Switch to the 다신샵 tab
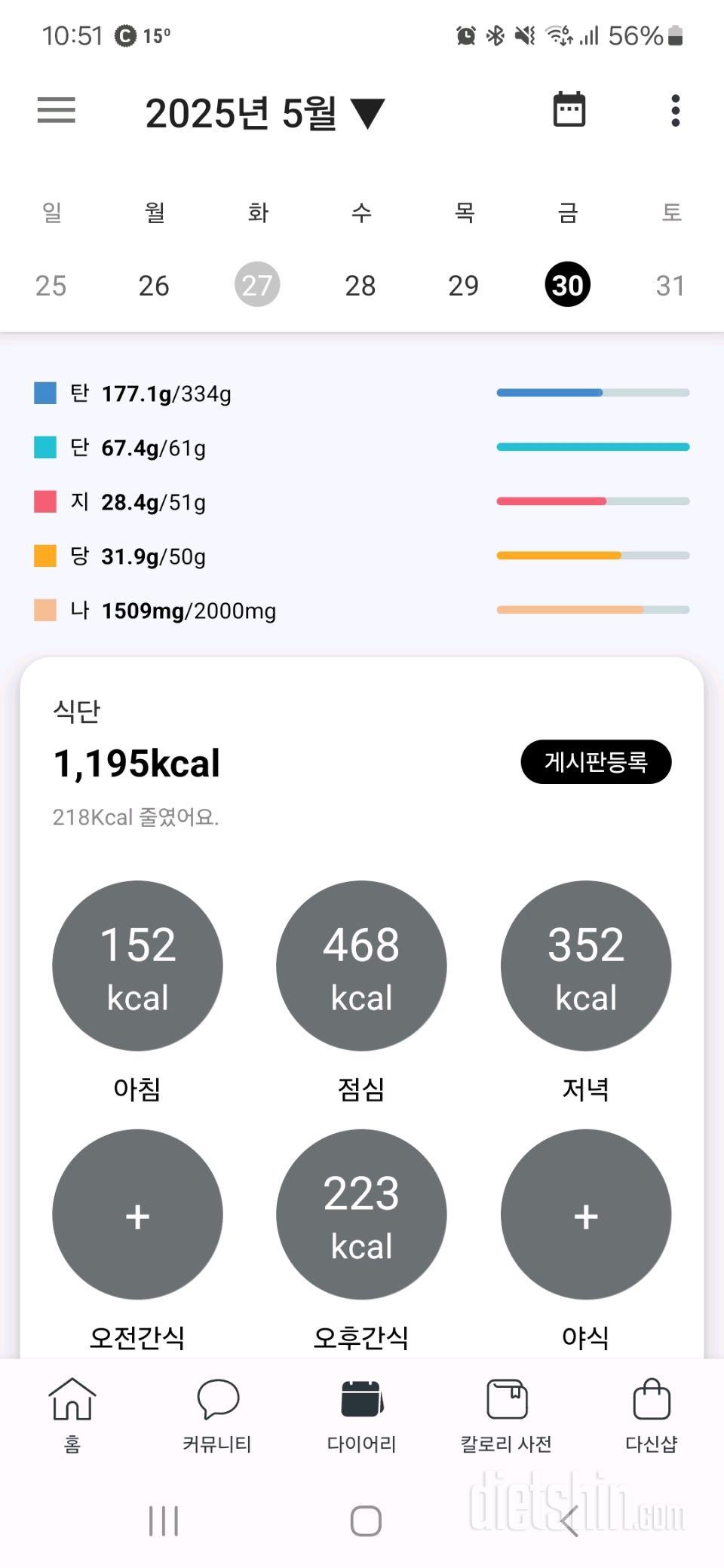 point(651,1414)
